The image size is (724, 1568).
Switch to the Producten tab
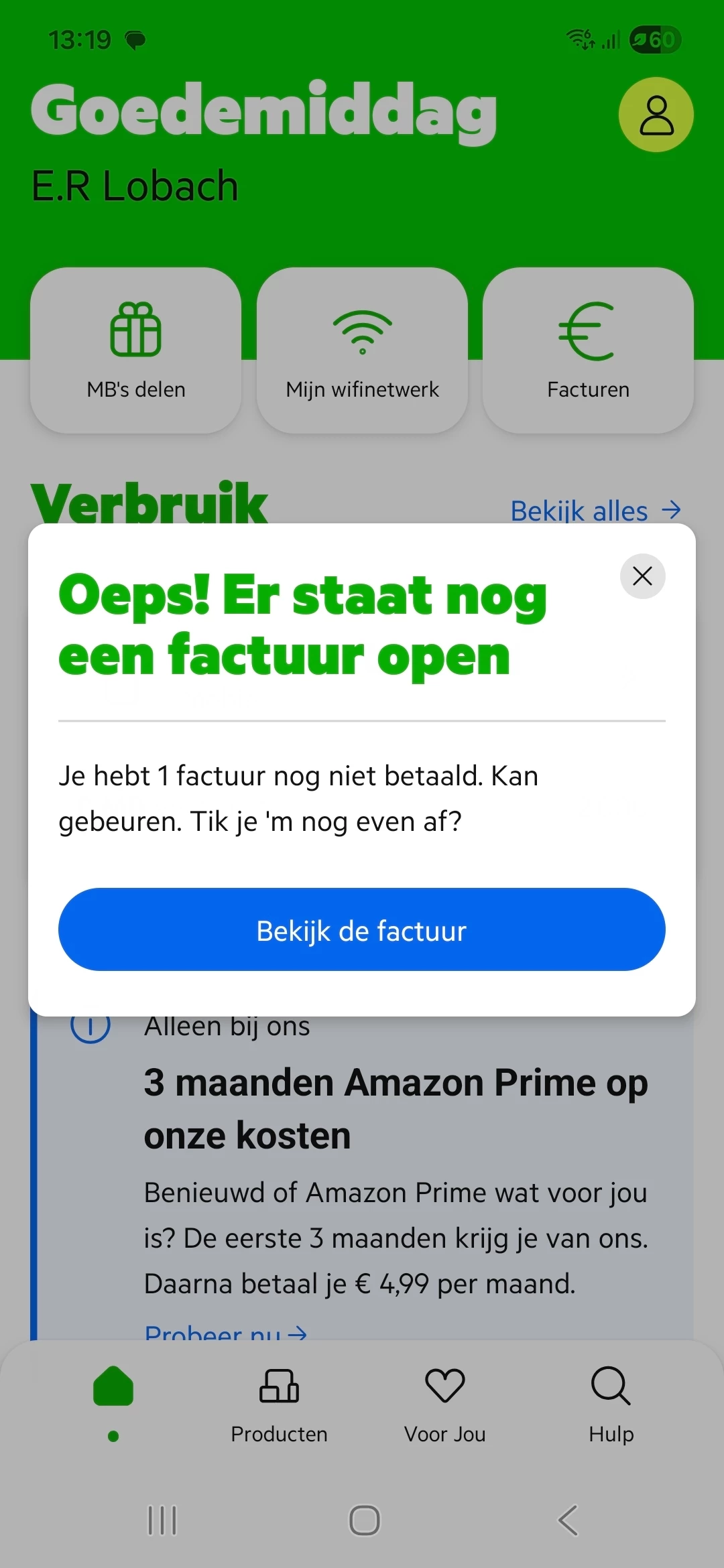[279, 1404]
